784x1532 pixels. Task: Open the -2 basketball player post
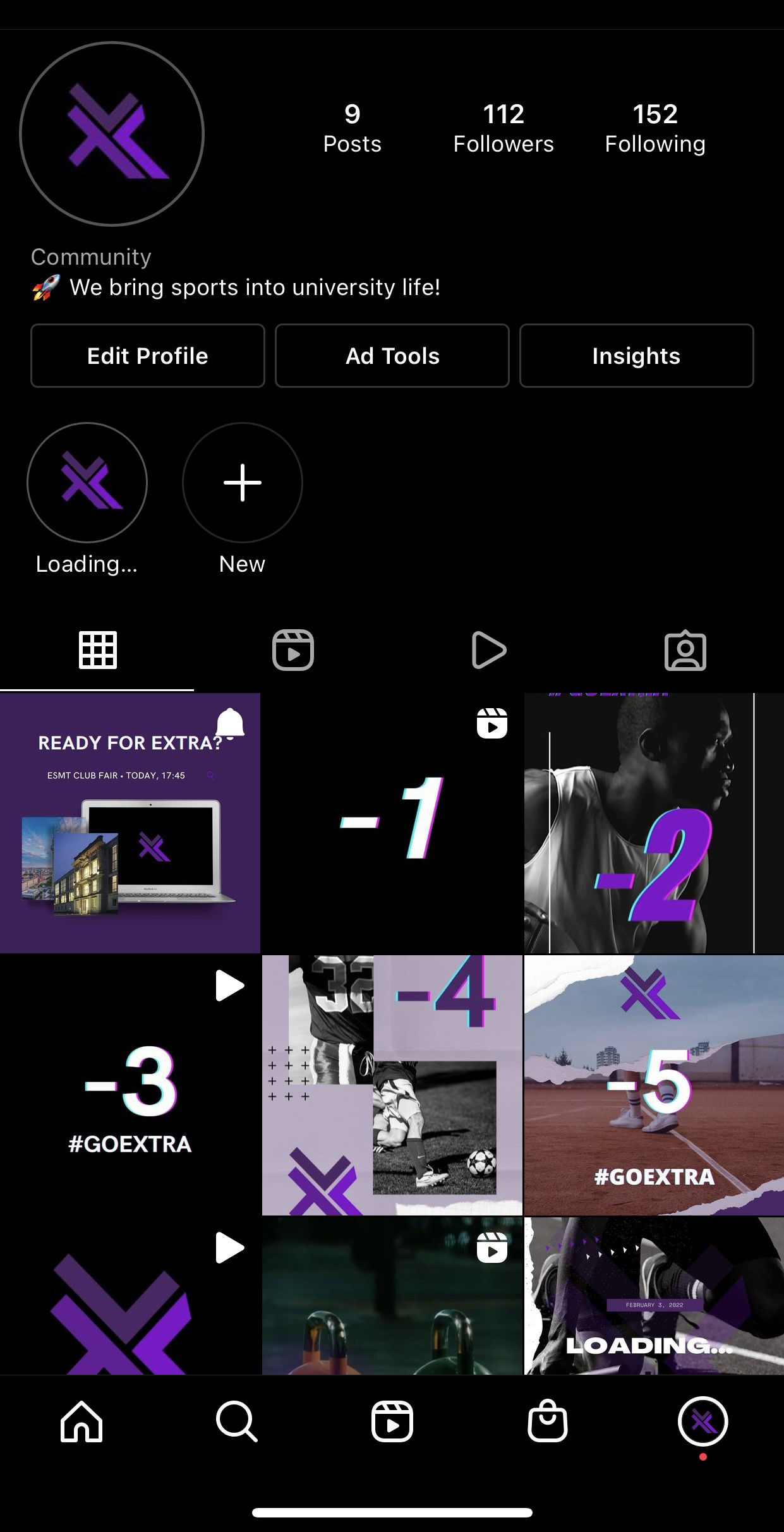pyautogui.click(x=654, y=823)
